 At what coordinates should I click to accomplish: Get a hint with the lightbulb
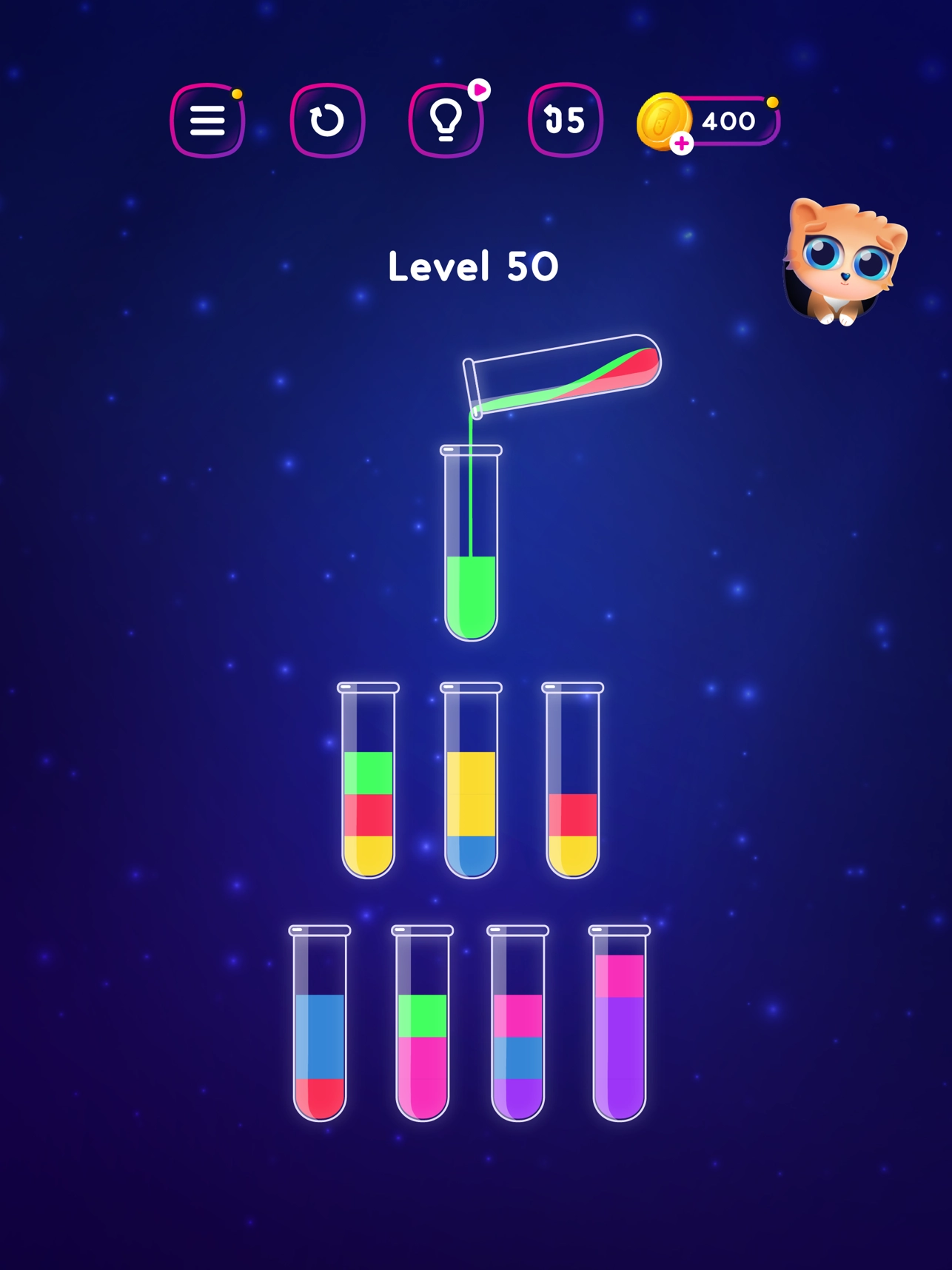446,121
